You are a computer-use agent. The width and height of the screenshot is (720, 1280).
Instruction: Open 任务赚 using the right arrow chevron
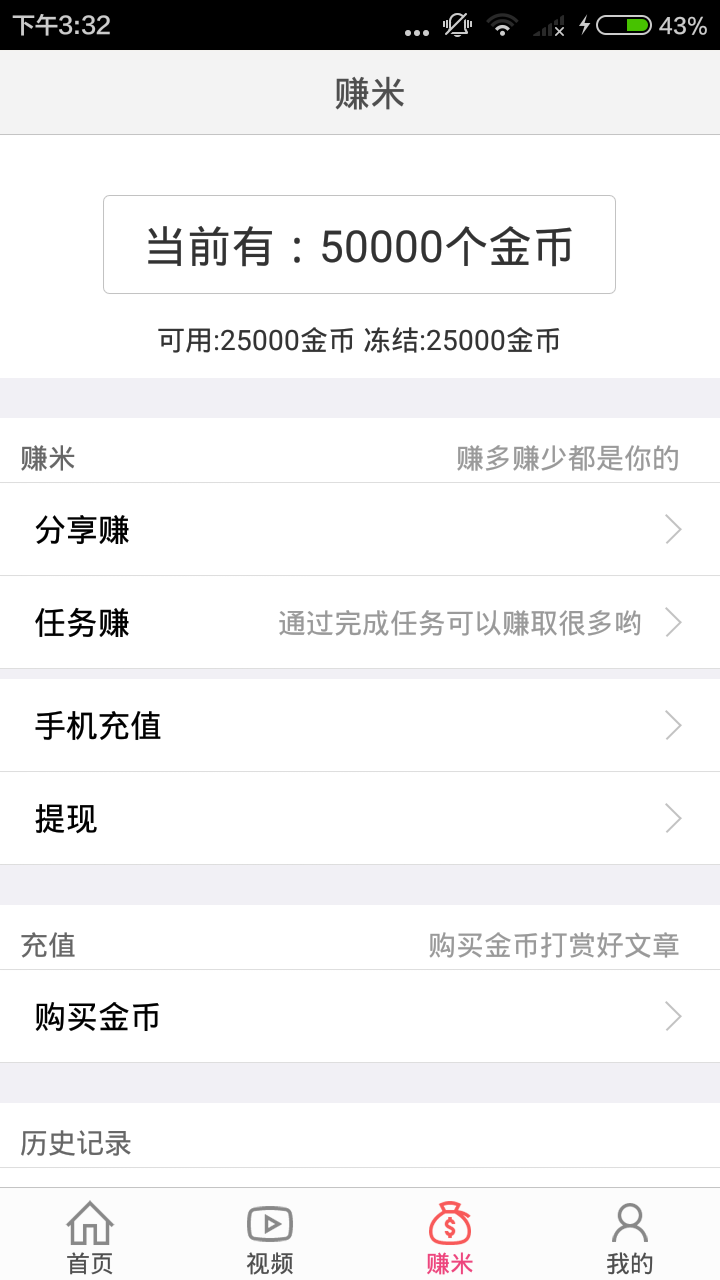674,622
